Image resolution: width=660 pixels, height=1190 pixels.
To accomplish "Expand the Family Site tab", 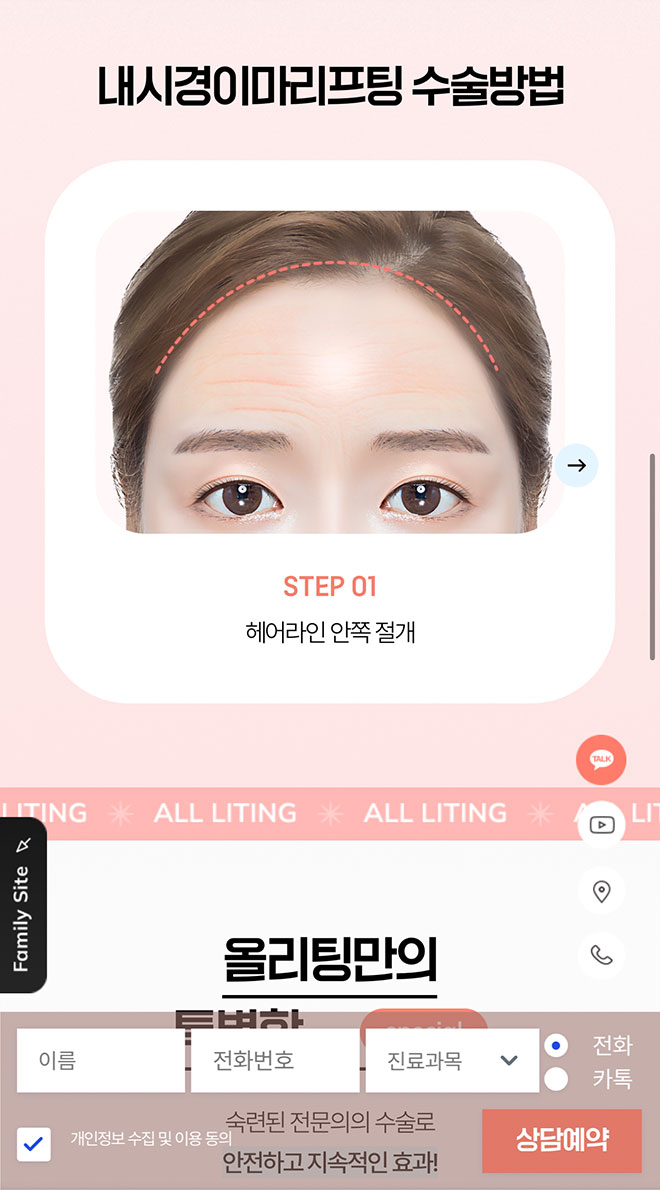I will pyautogui.click(x=22, y=906).
